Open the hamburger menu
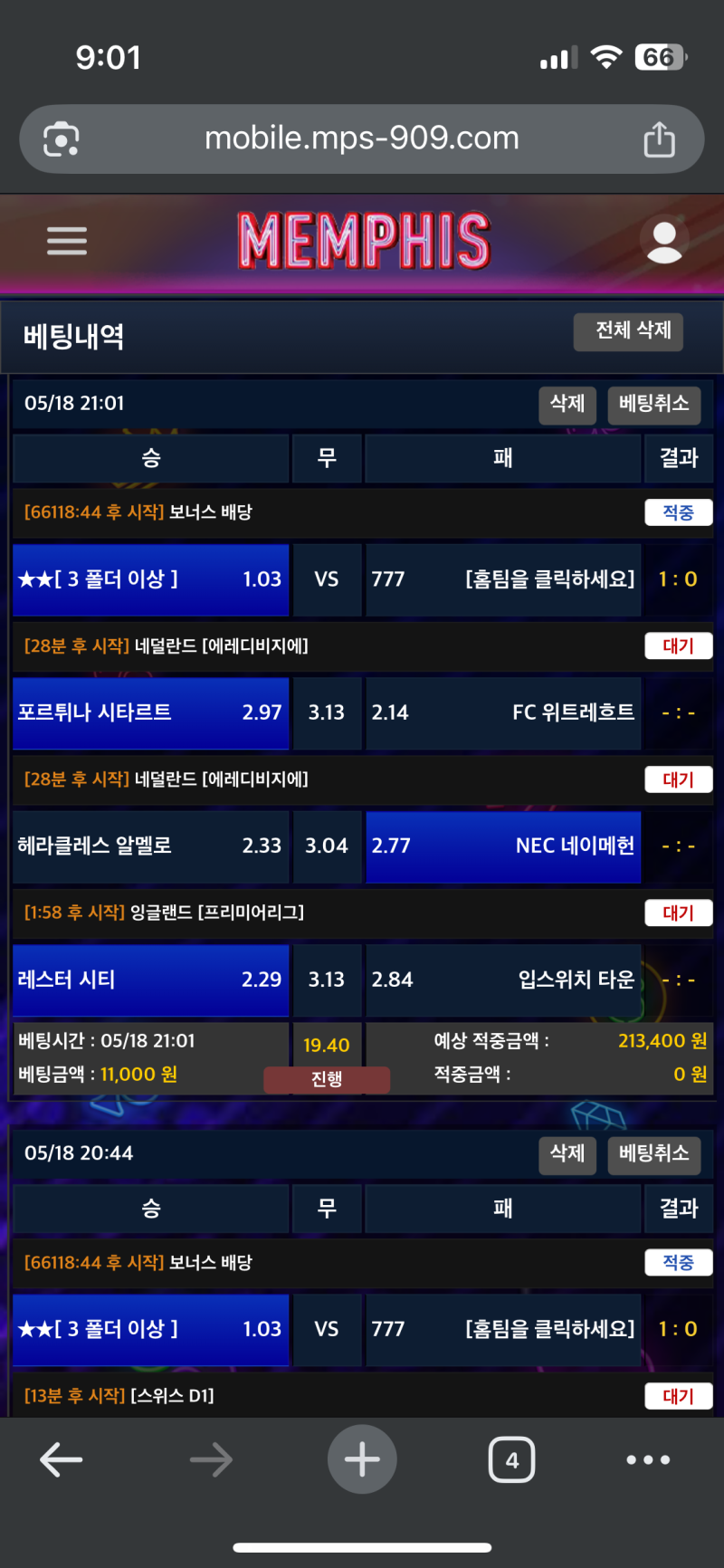Screen dimensions: 724x1568 click(x=67, y=241)
